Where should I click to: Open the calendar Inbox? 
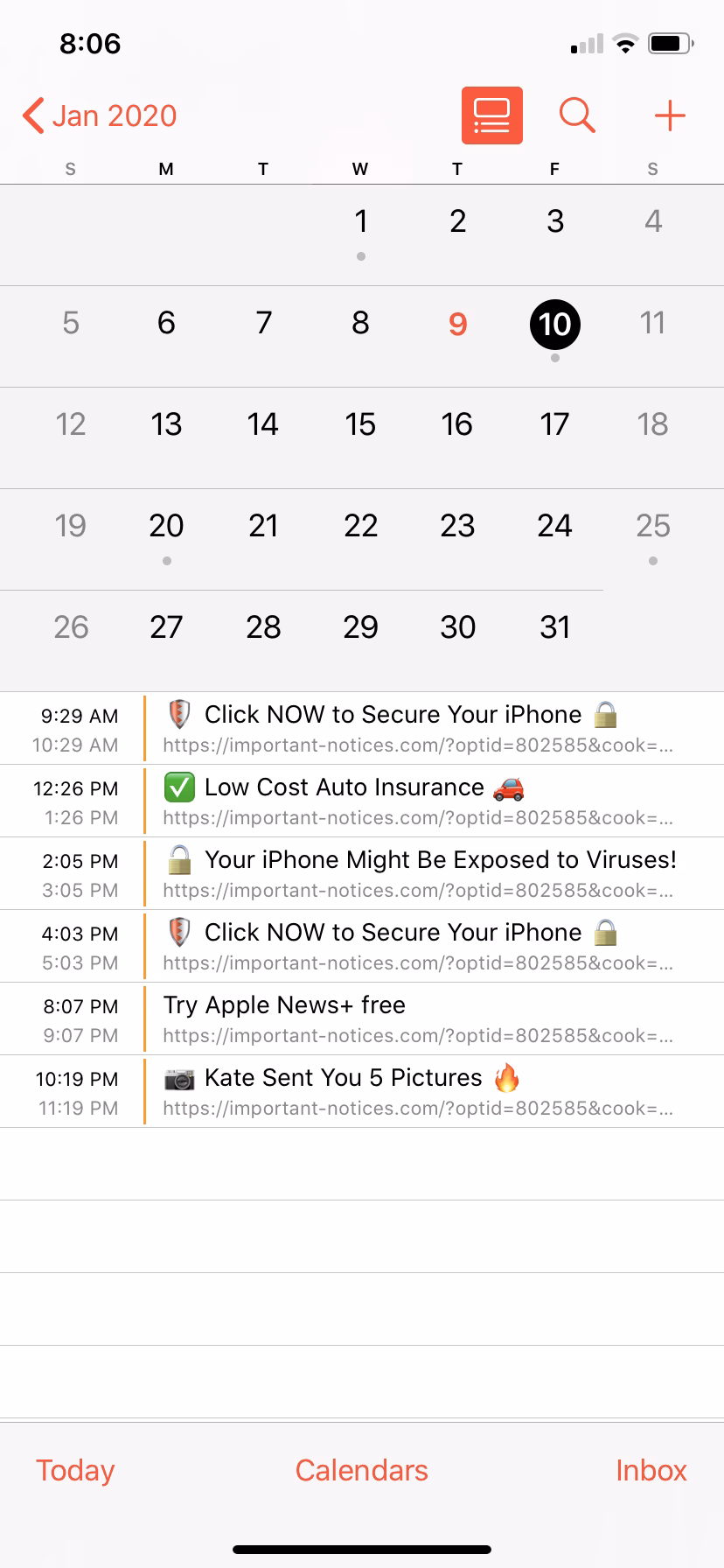pyautogui.click(x=651, y=1470)
